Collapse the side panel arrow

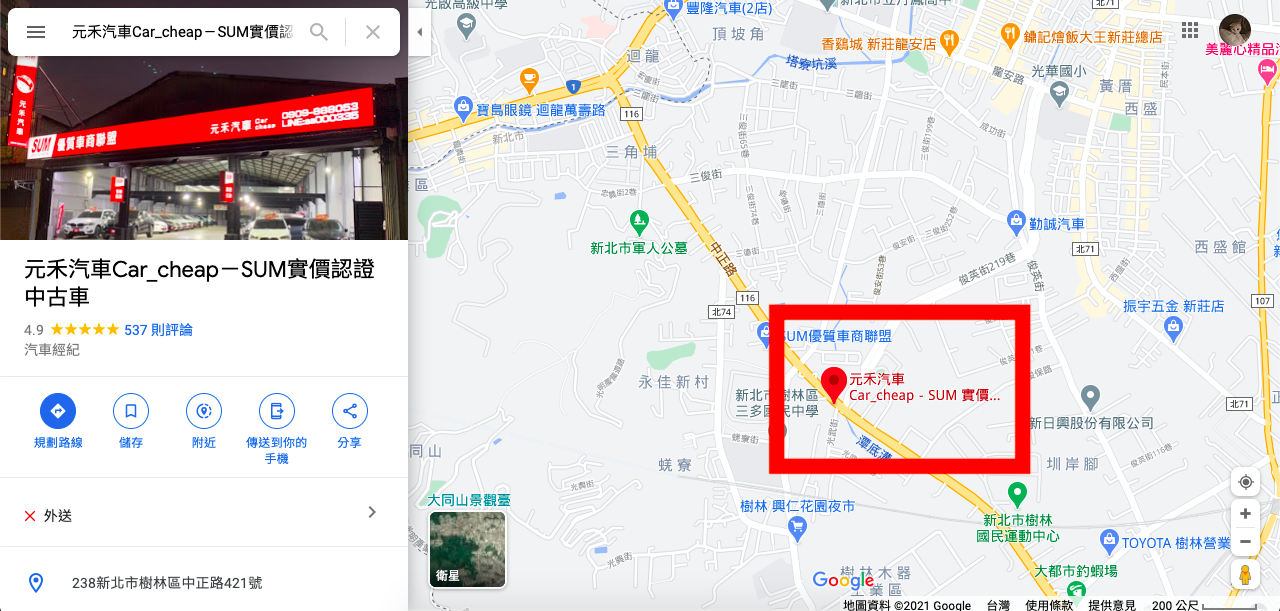pos(419,32)
